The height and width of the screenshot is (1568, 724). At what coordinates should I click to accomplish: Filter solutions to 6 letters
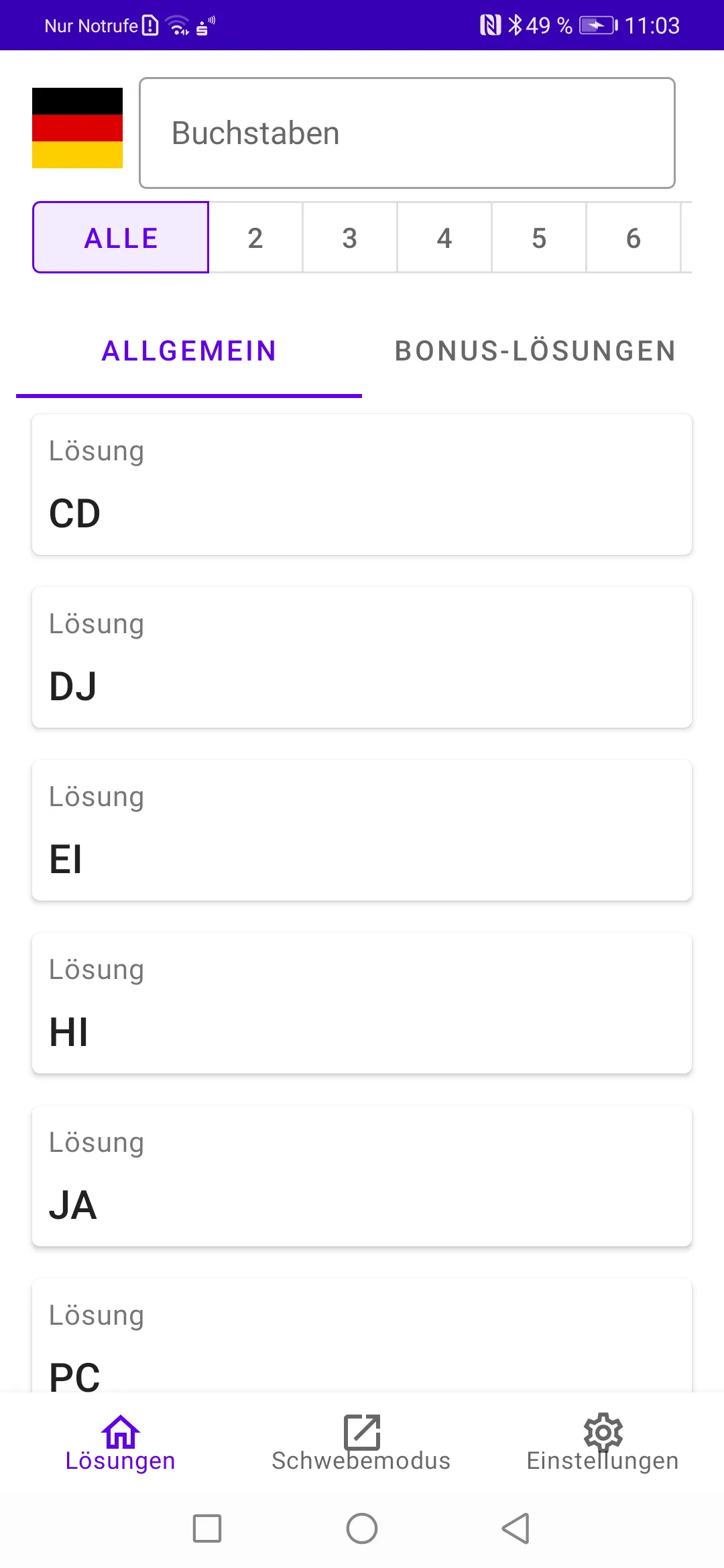pyautogui.click(x=633, y=237)
